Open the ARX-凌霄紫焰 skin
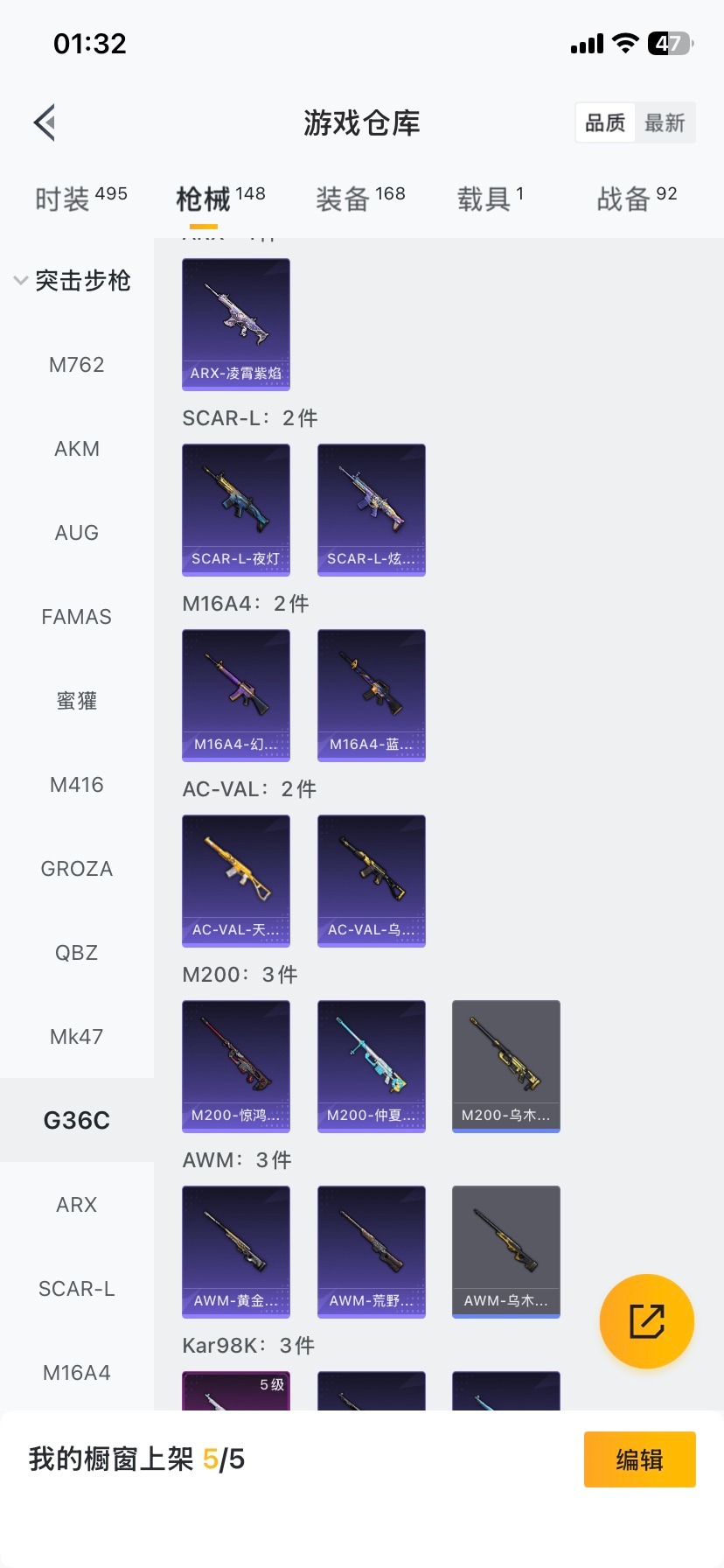The width and height of the screenshot is (724, 1568). point(236,324)
